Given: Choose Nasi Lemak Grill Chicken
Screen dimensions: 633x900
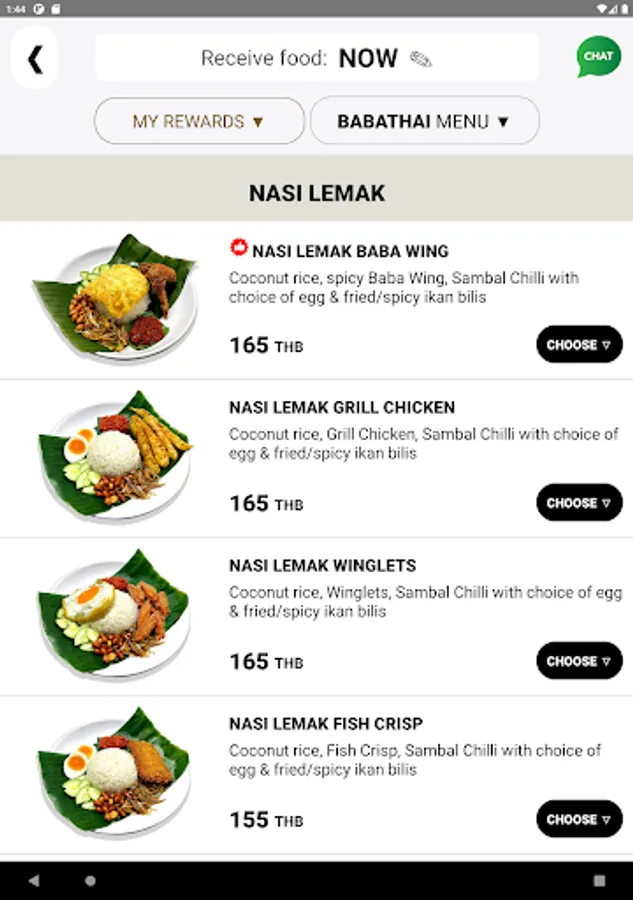Looking at the screenshot, I should pyautogui.click(x=579, y=503).
